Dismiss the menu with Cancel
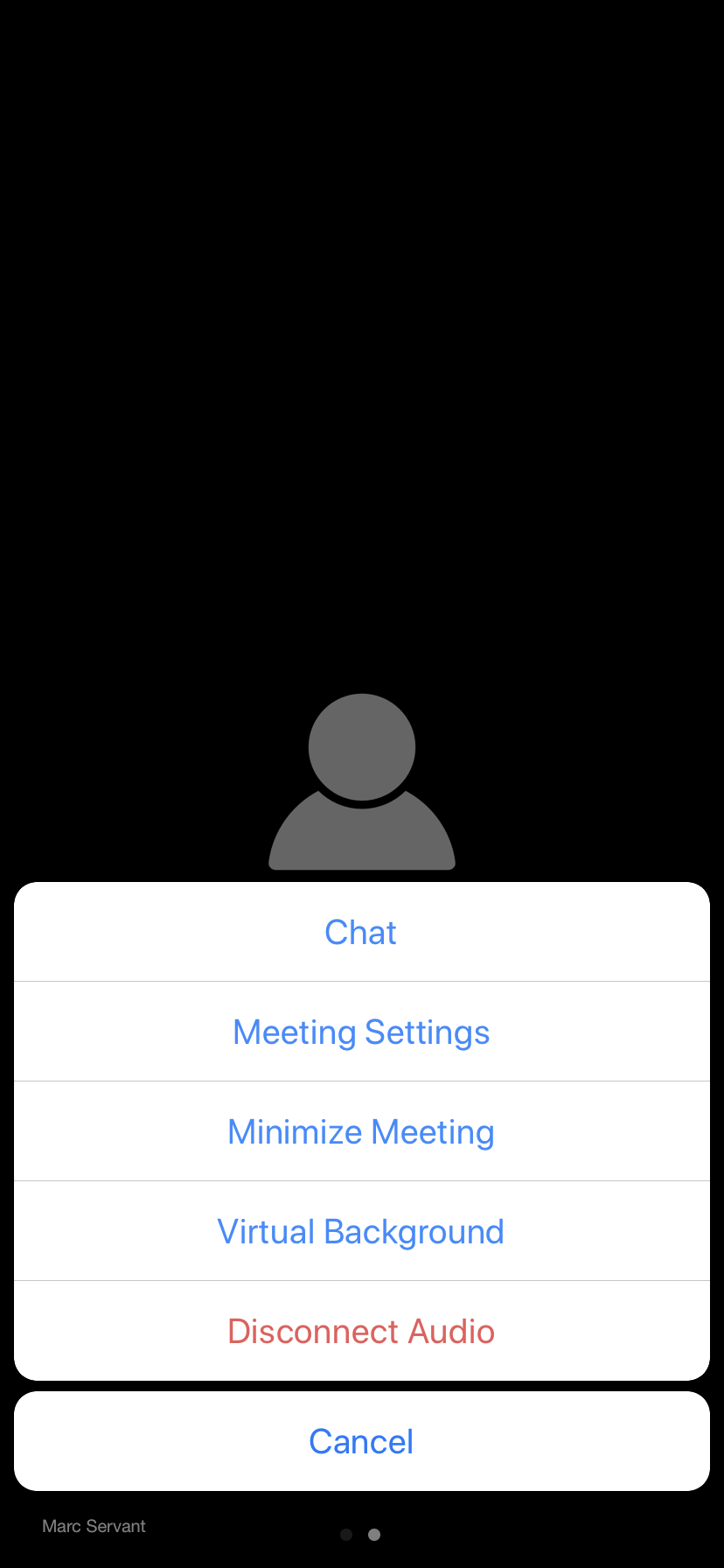 361,1441
